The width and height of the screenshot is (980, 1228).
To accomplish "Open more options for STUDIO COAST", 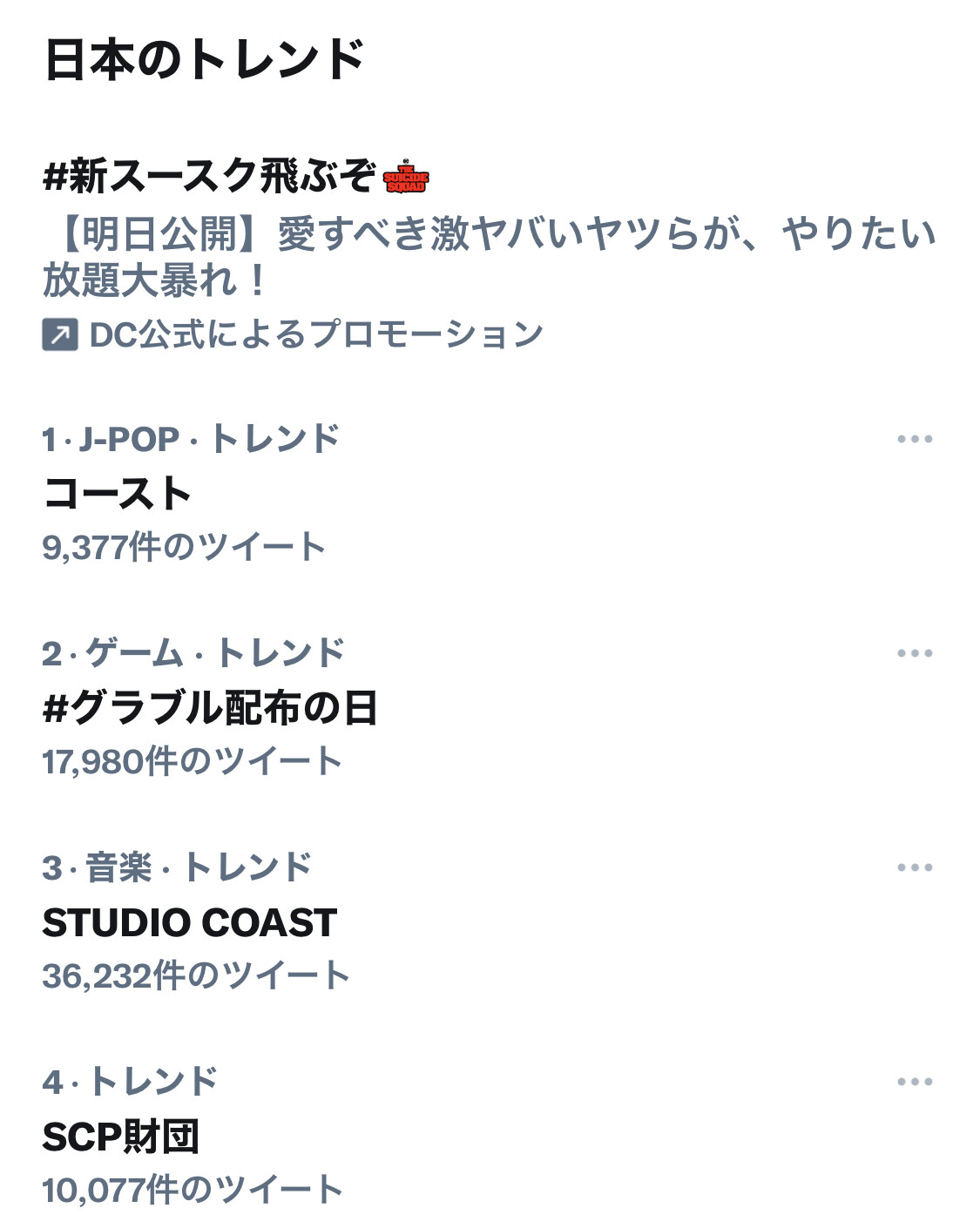I will [x=915, y=867].
